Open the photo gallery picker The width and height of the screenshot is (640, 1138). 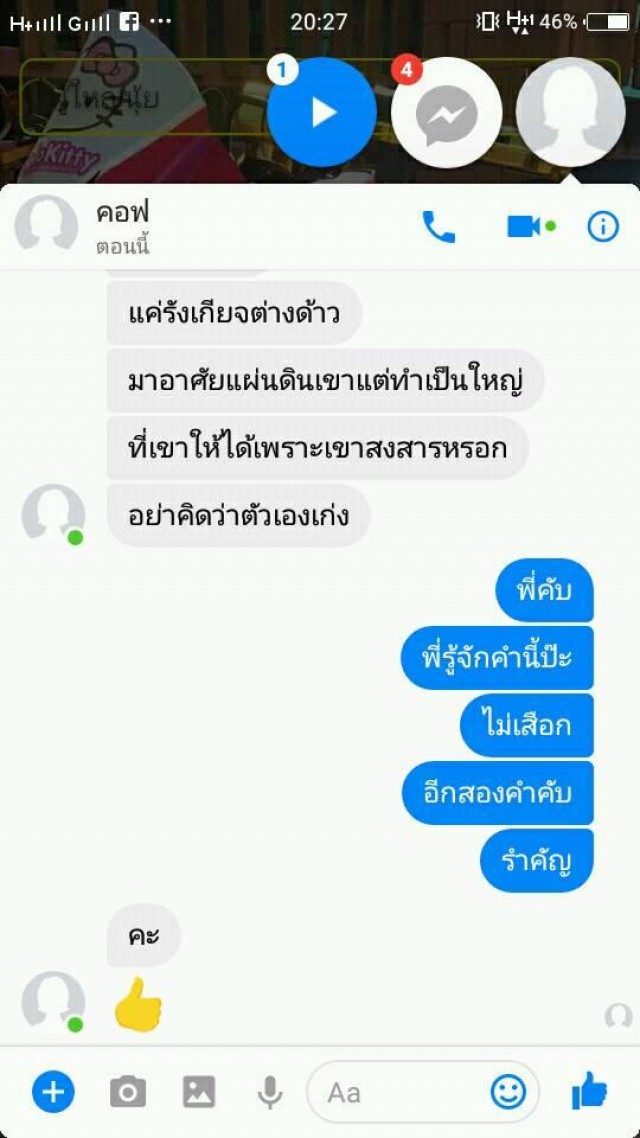point(199,1092)
